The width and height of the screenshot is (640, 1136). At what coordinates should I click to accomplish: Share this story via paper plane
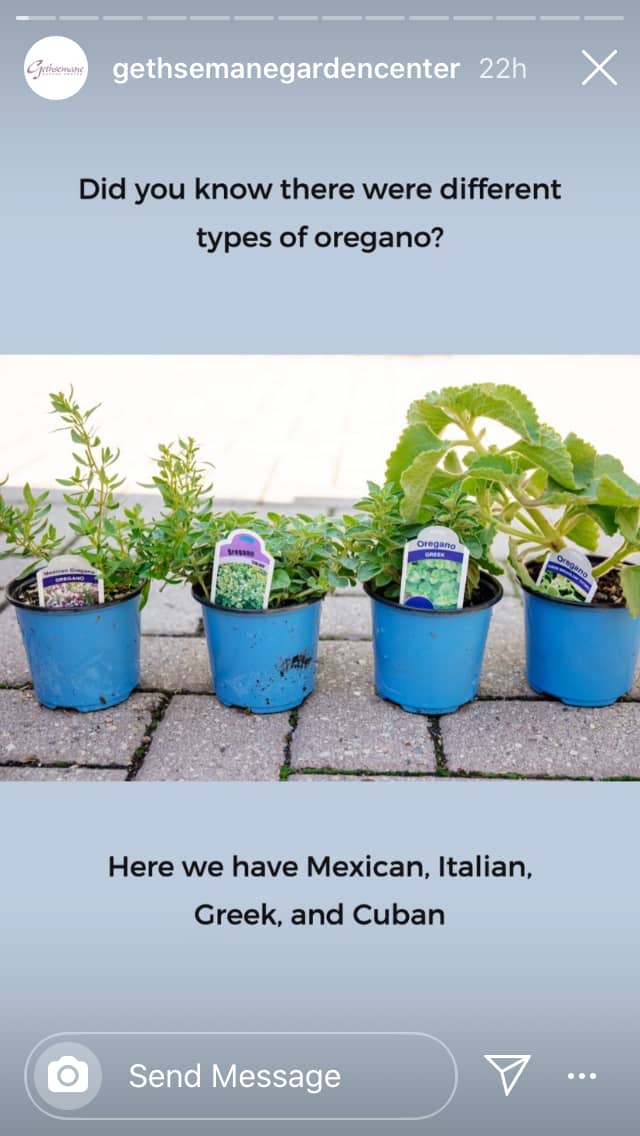pos(507,1075)
